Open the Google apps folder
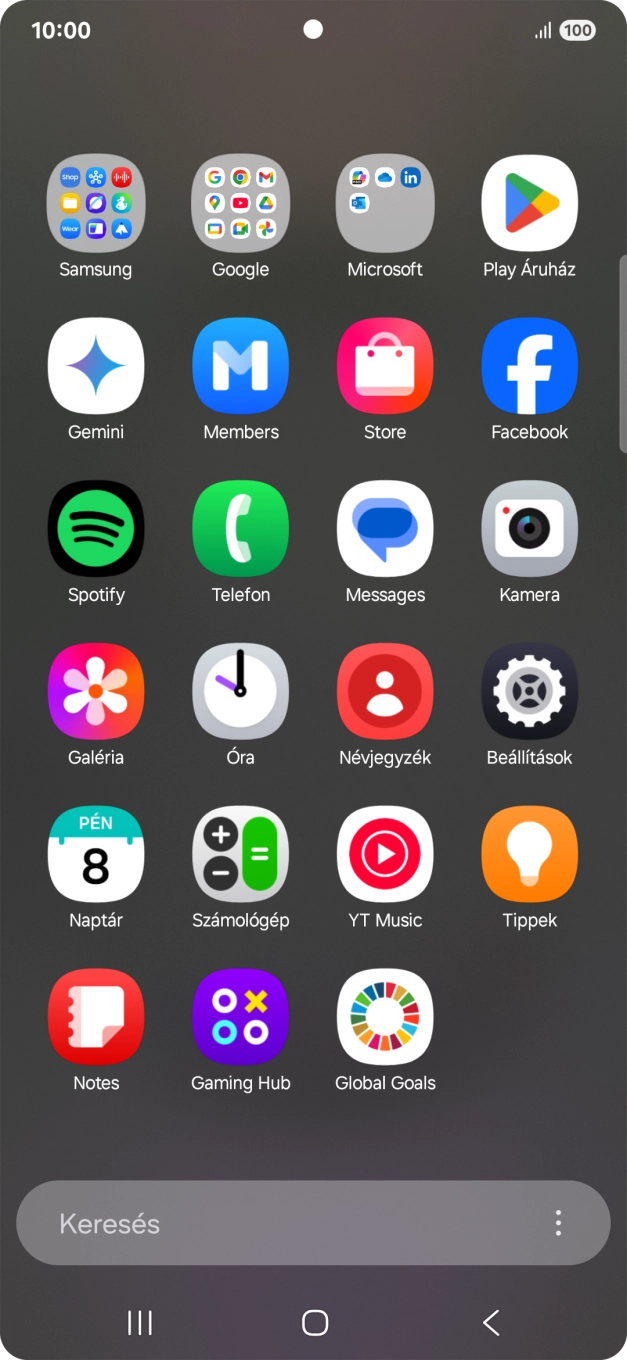 [x=241, y=203]
